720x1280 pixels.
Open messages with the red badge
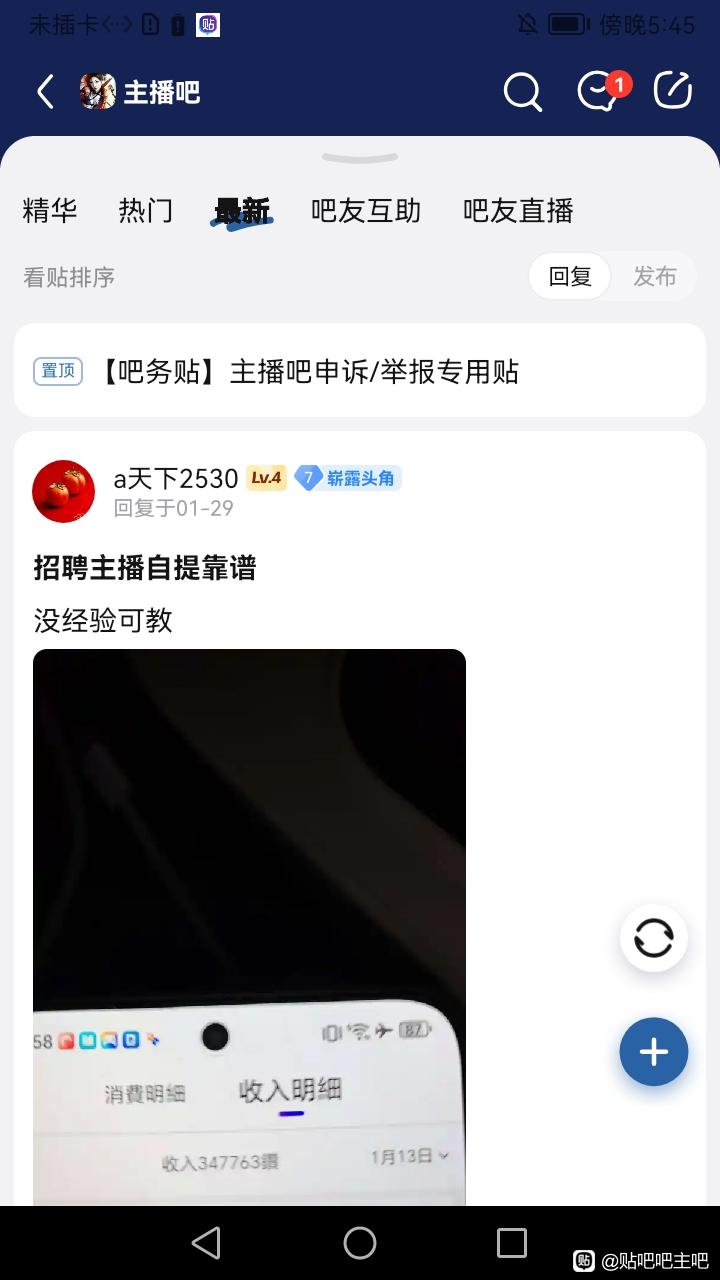(x=598, y=92)
